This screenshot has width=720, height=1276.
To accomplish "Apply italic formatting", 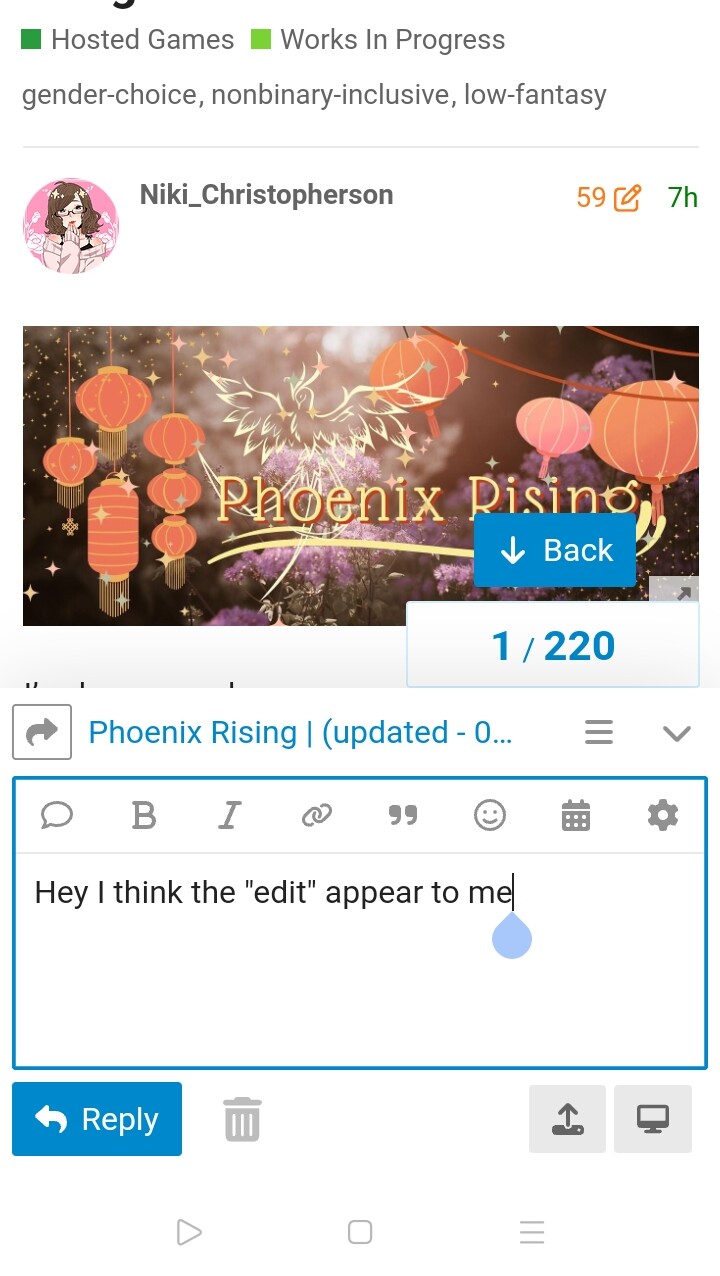I will tap(230, 816).
